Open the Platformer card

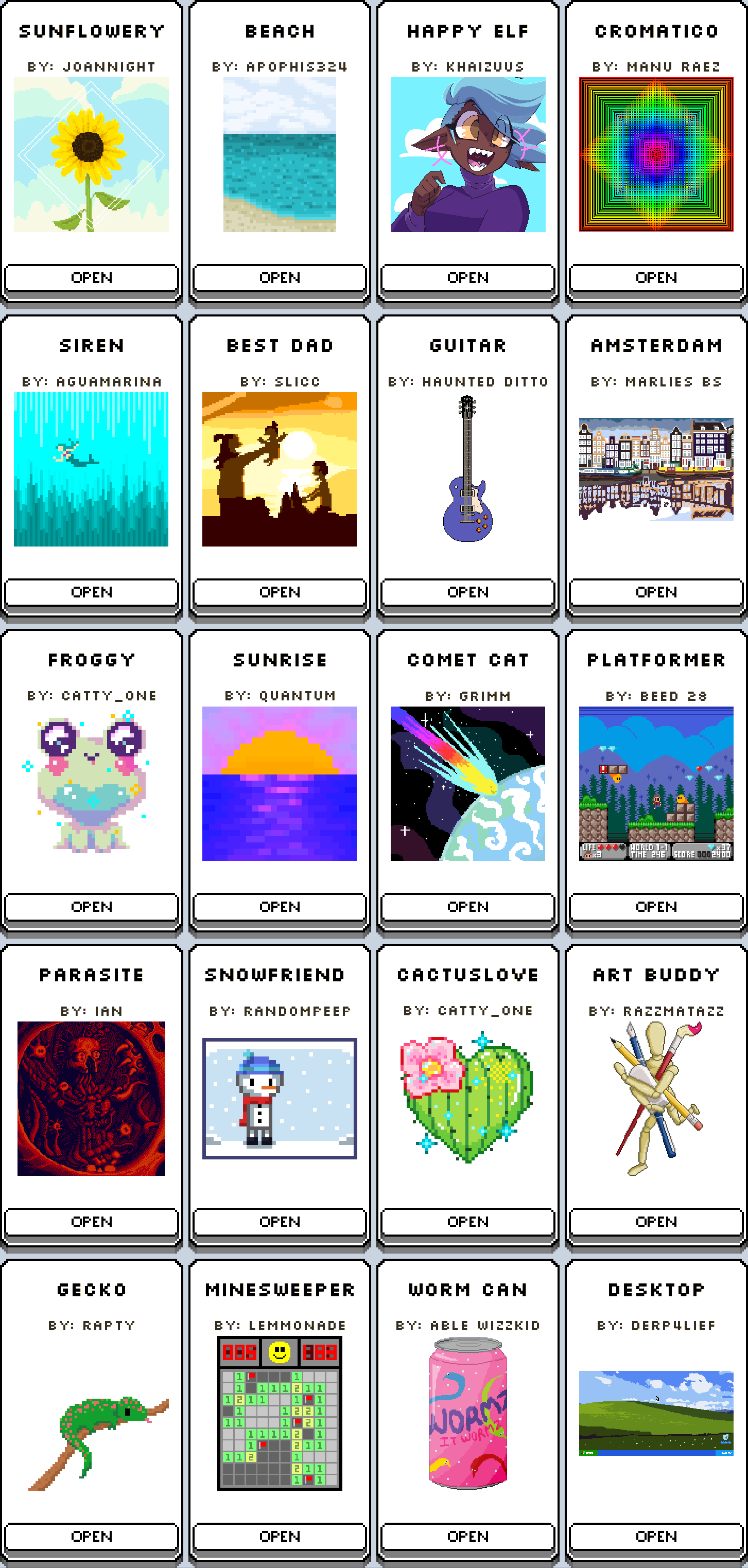pyautogui.click(x=656, y=907)
